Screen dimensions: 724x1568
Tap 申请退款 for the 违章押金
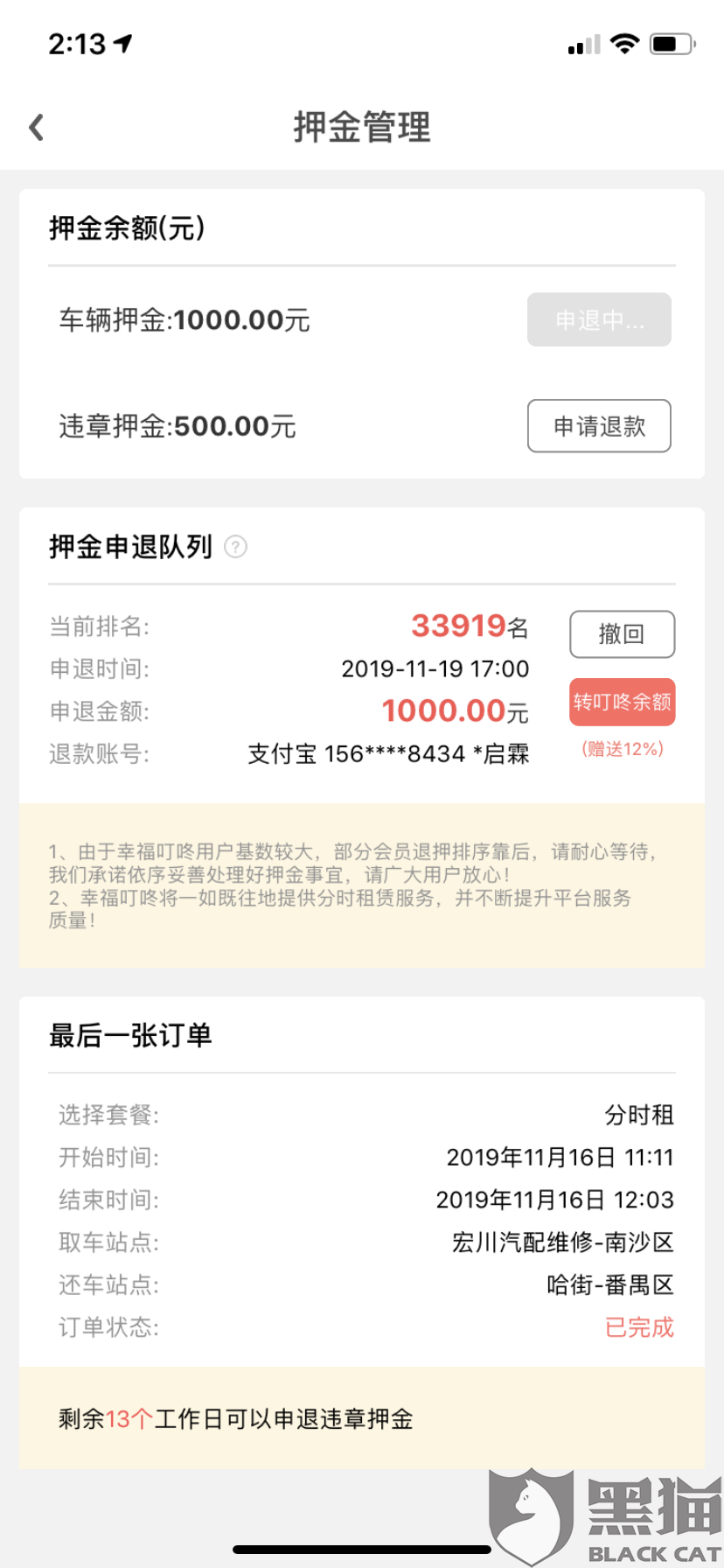coord(599,426)
